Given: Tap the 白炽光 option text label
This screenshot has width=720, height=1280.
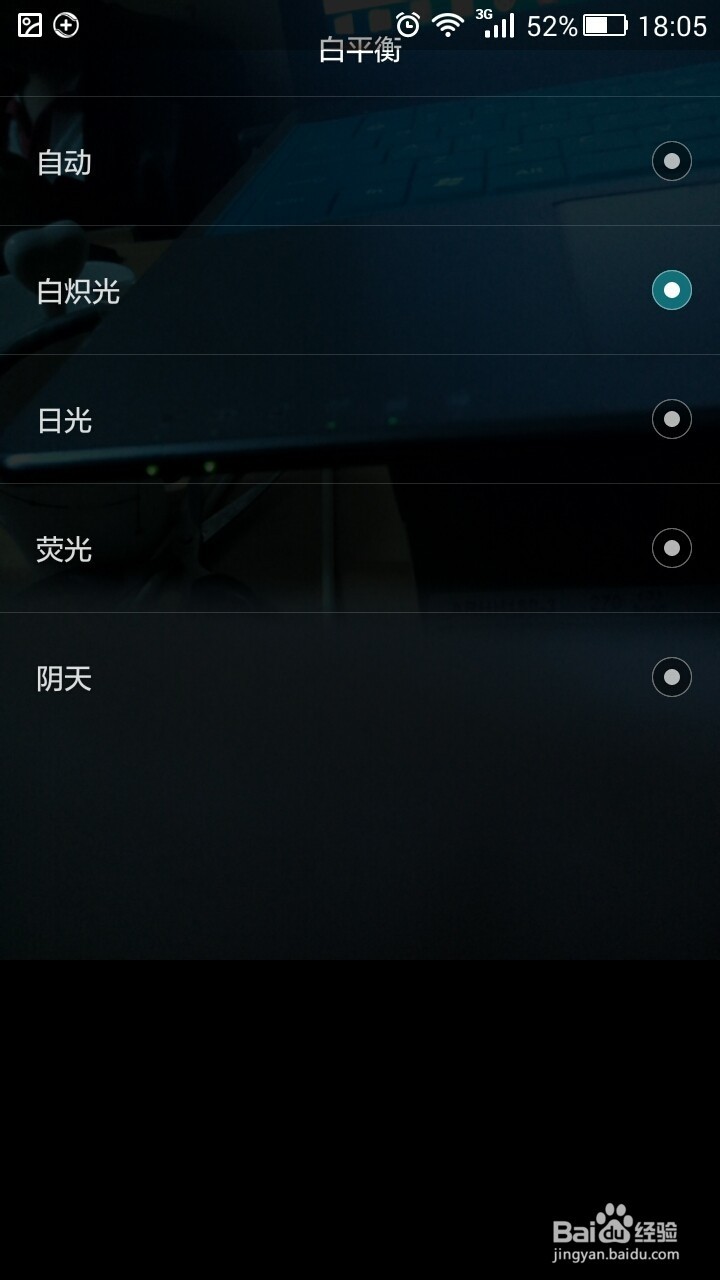Looking at the screenshot, I should pos(80,290).
